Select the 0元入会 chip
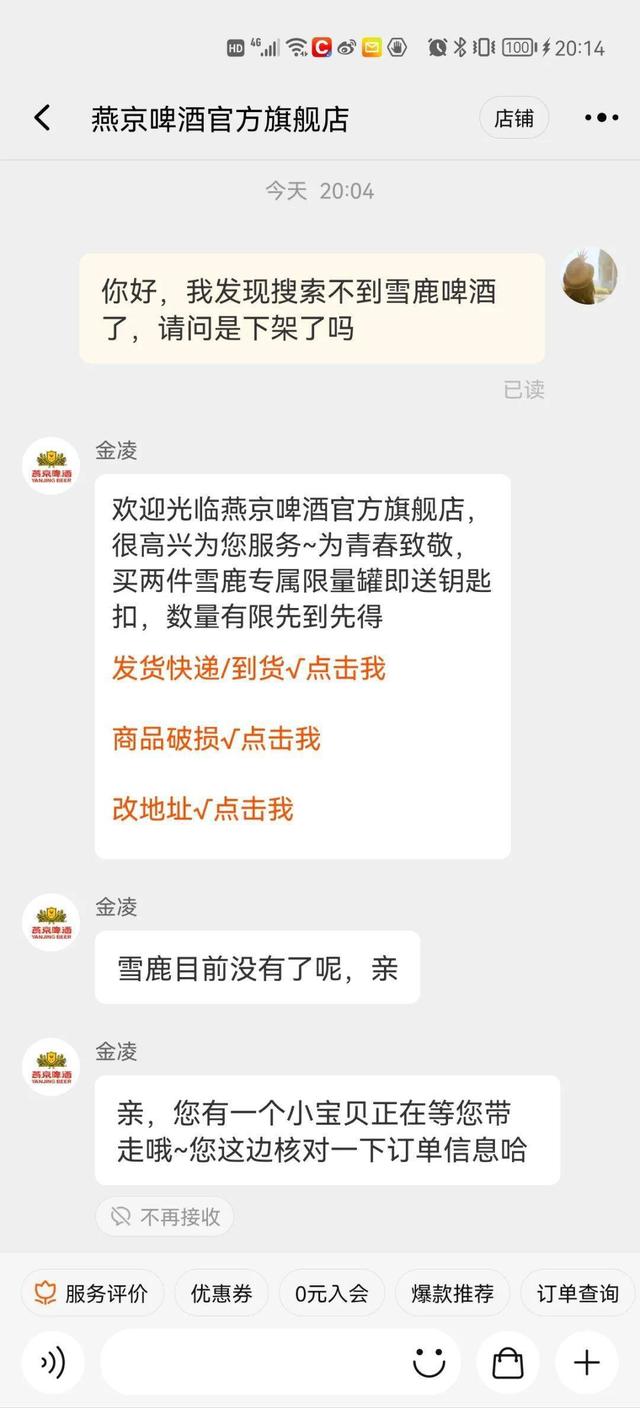This screenshot has height=1408, width=640. [x=331, y=1293]
